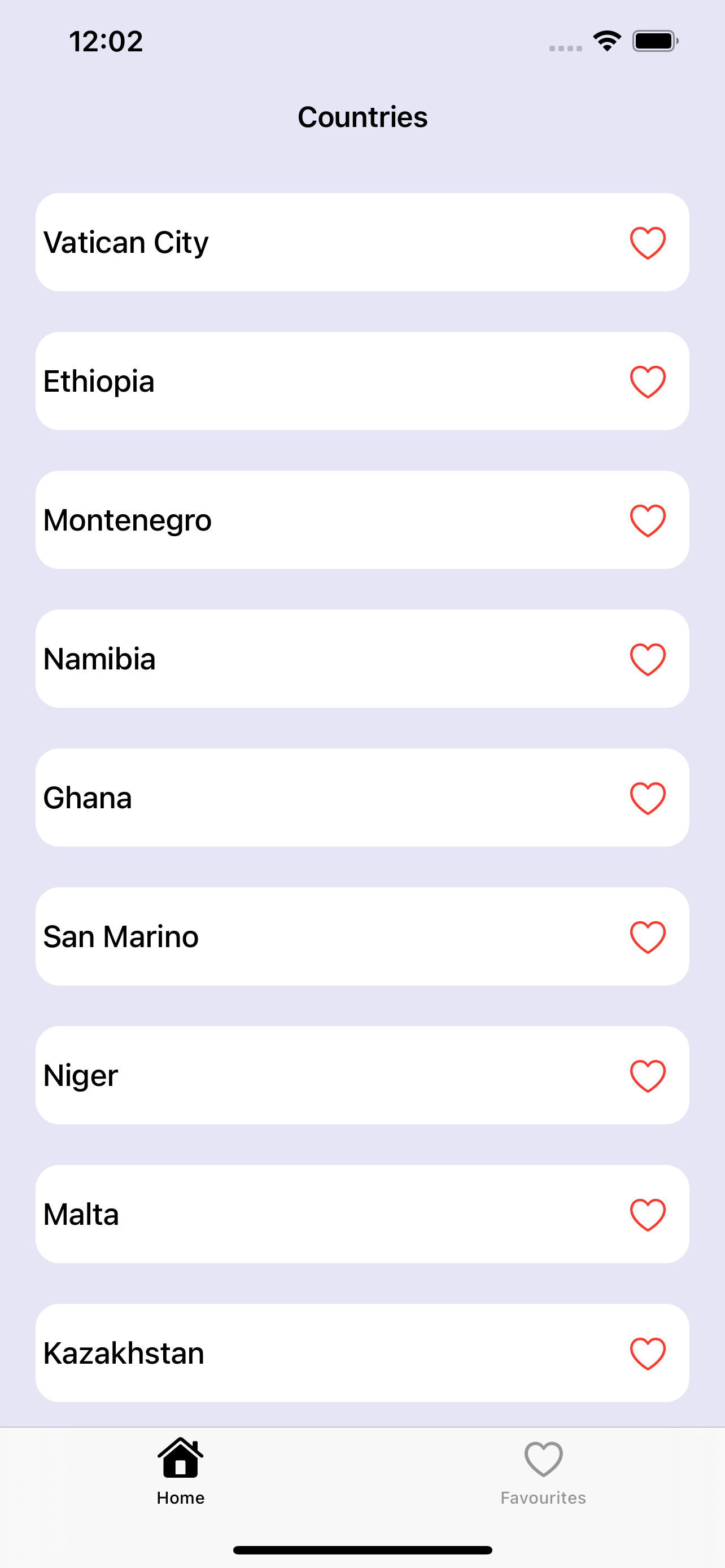
Task: Tap Ghana's heart icon
Action: [648, 796]
